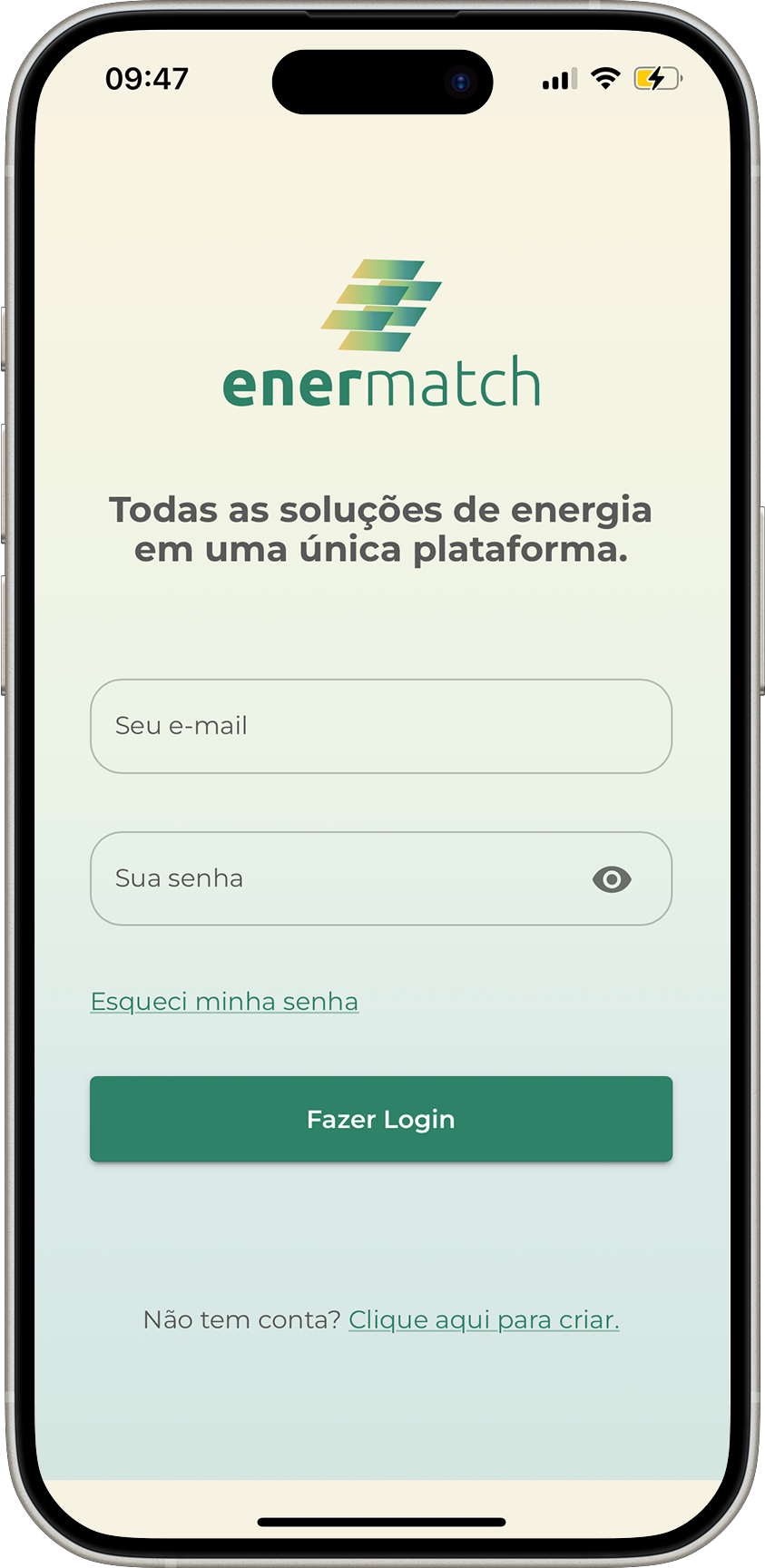Follow "Clique aqui para criar" to create an account
This screenshot has width=765, height=1568.
[484, 1319]
